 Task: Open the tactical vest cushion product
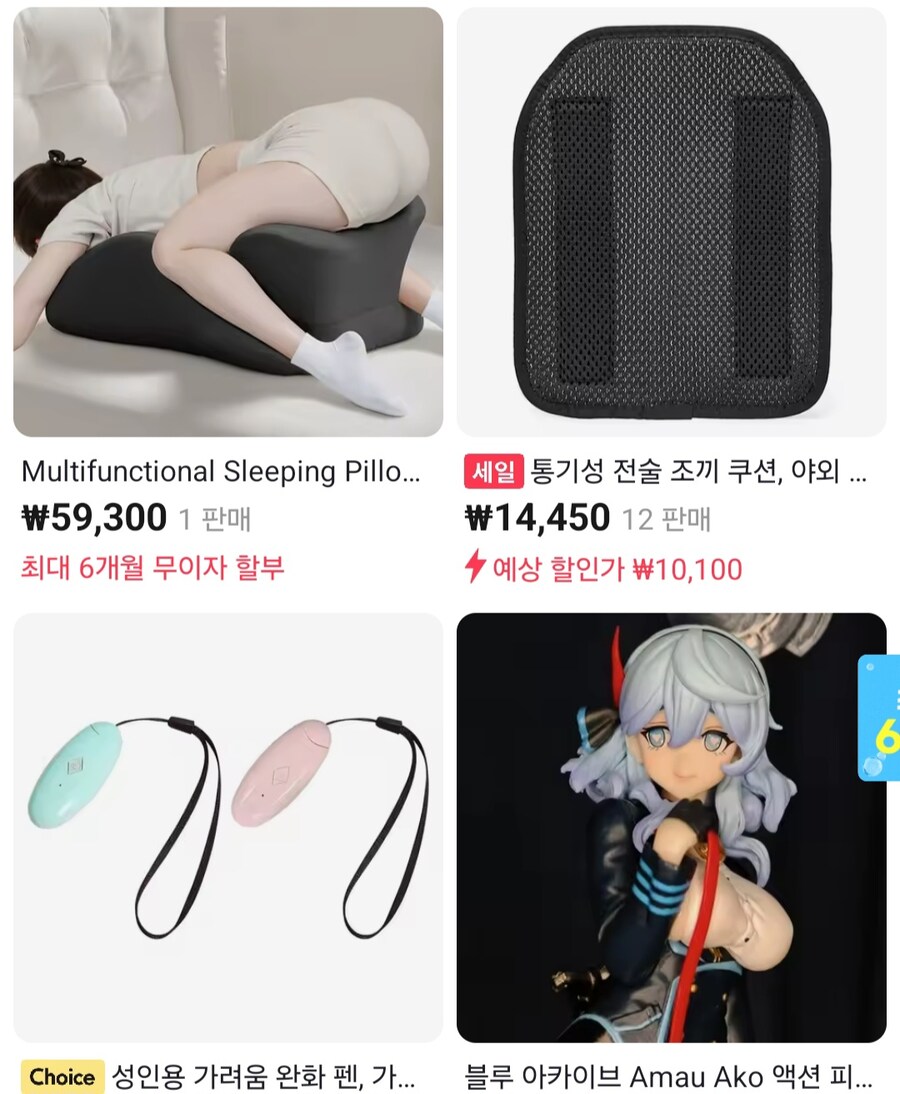[x=671, y=222]
